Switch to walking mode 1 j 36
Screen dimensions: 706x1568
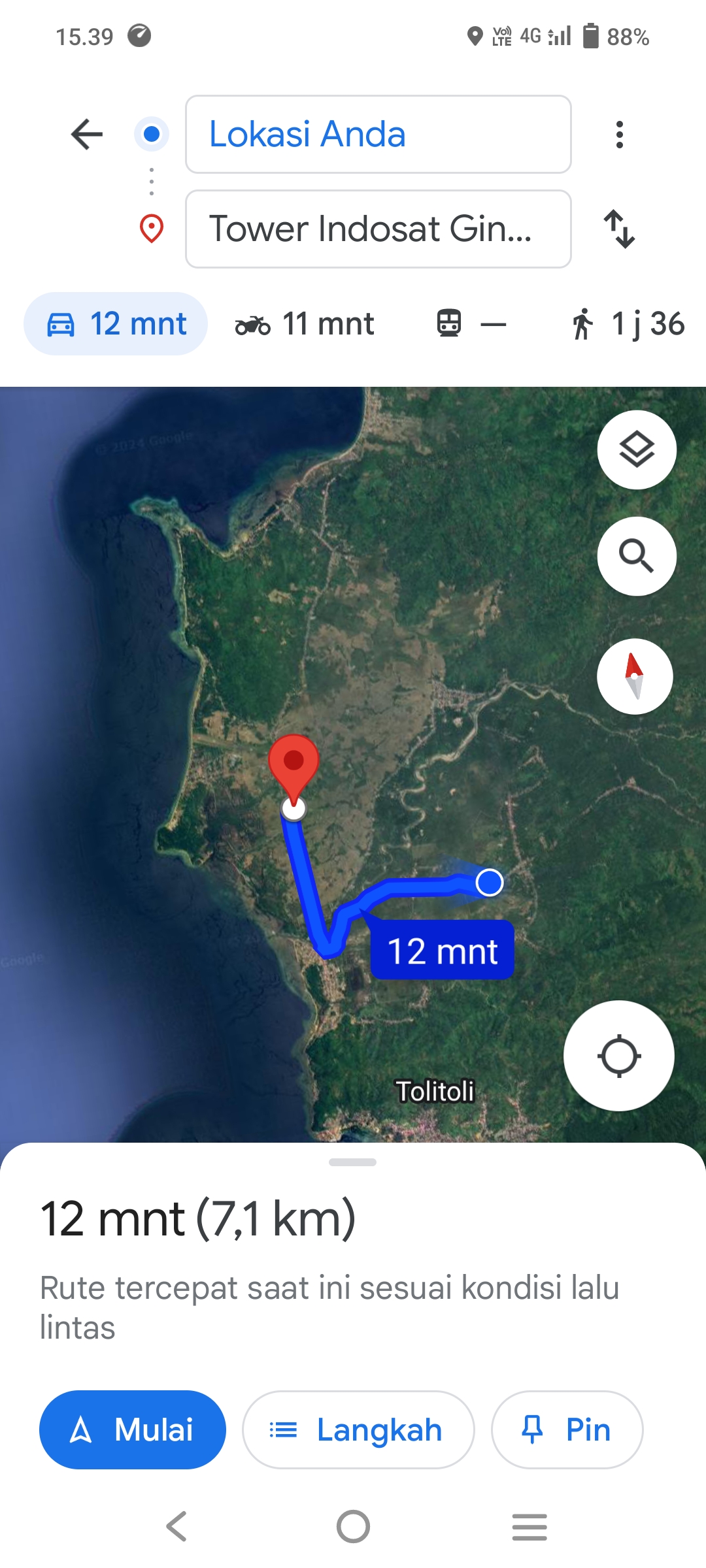point(628,323)
